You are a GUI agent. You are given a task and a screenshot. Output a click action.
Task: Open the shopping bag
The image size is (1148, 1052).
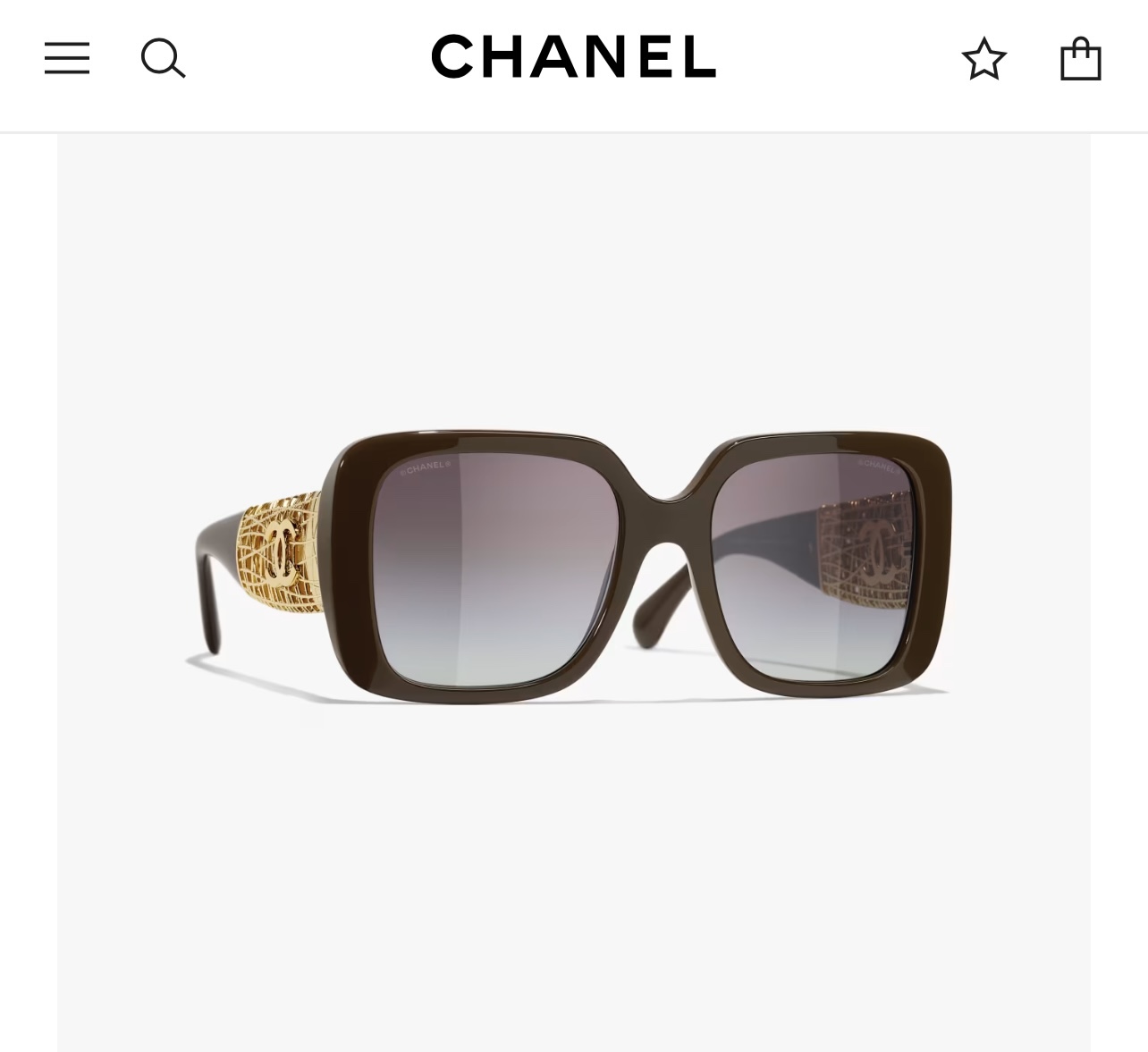(x=1080, y=58)
